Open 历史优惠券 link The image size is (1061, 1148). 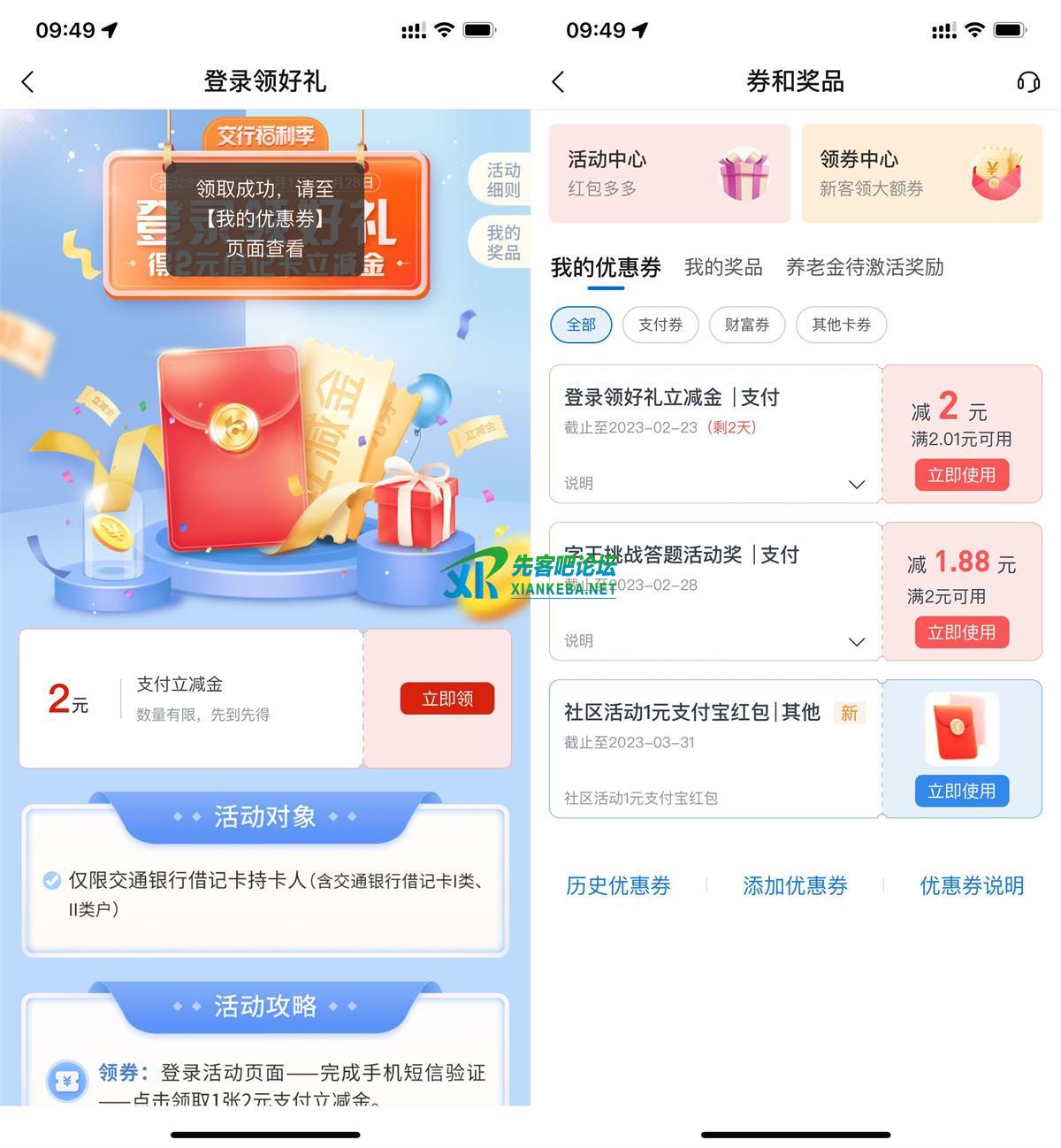click(x=618, y=885)
